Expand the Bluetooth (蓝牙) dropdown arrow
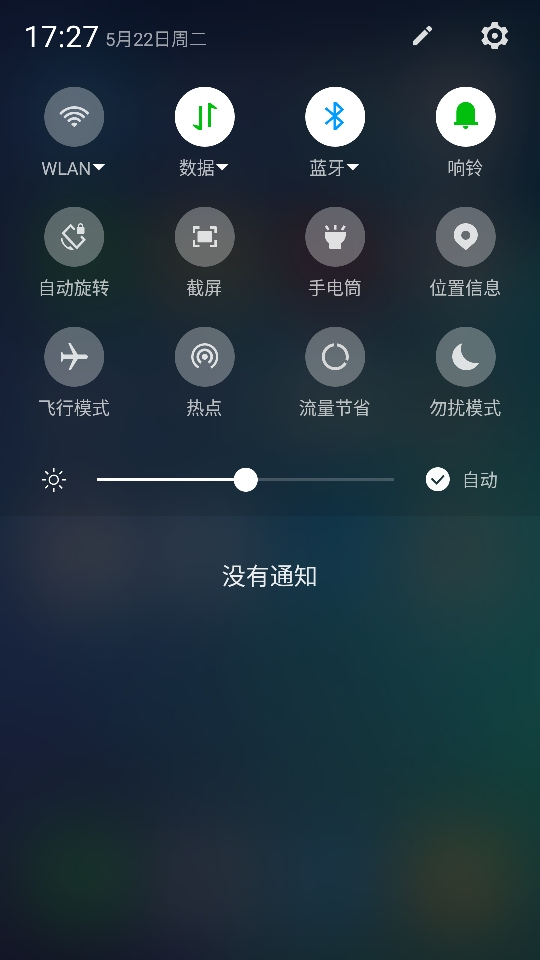Image resolution: width=540 pixels, height=960 pixels. point(353,168)
